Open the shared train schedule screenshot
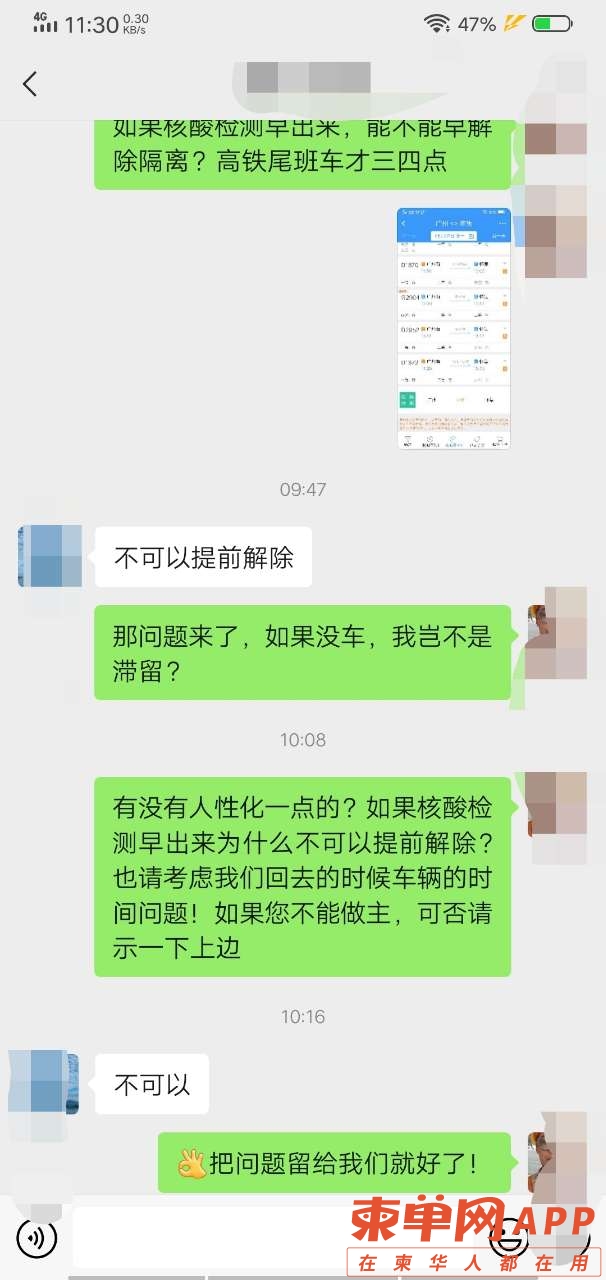 coord(453,328)
